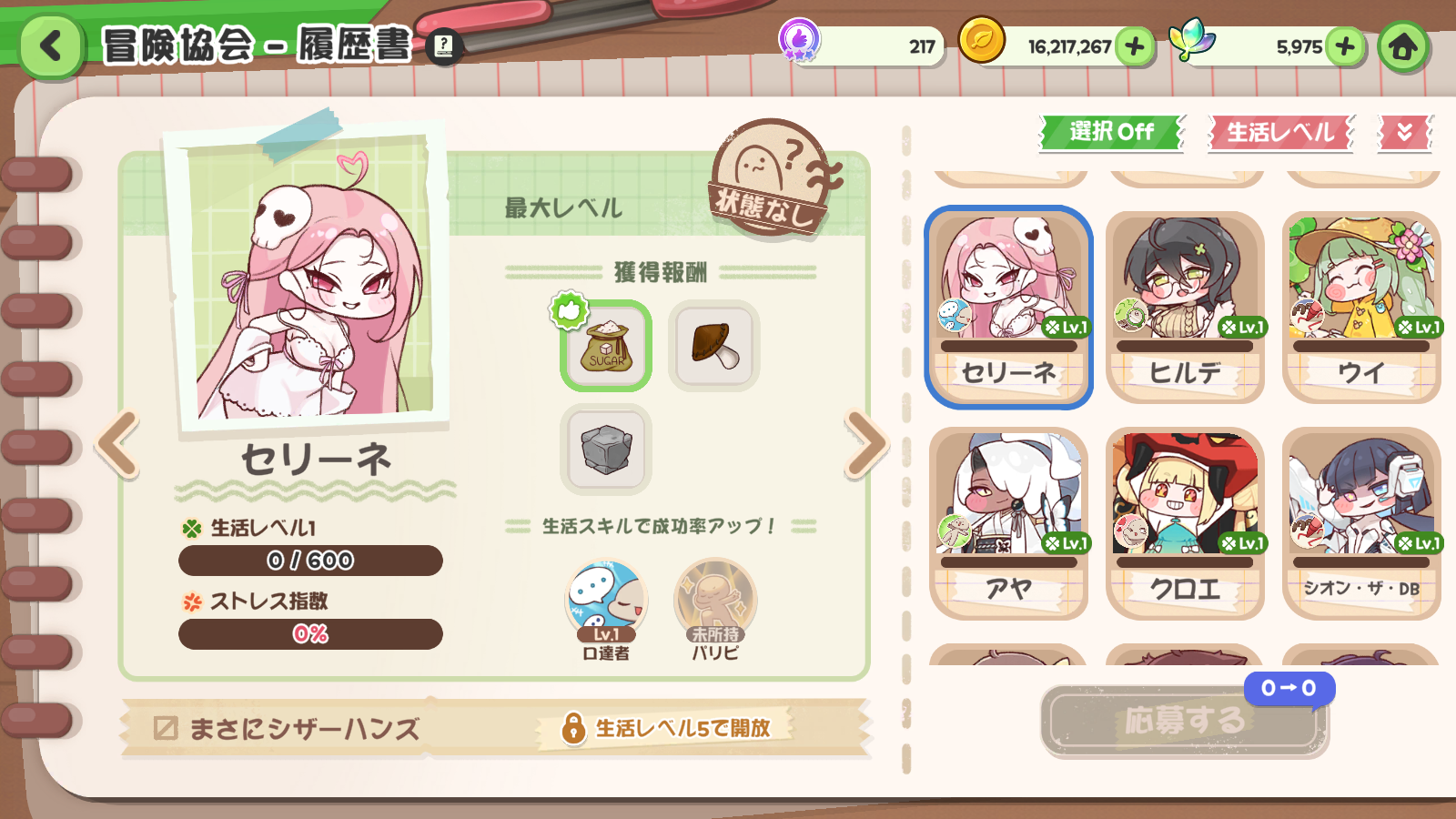Change the 生活レベル sort option
Viewport: 1456px width, 819px height.
click(1280, 133)
